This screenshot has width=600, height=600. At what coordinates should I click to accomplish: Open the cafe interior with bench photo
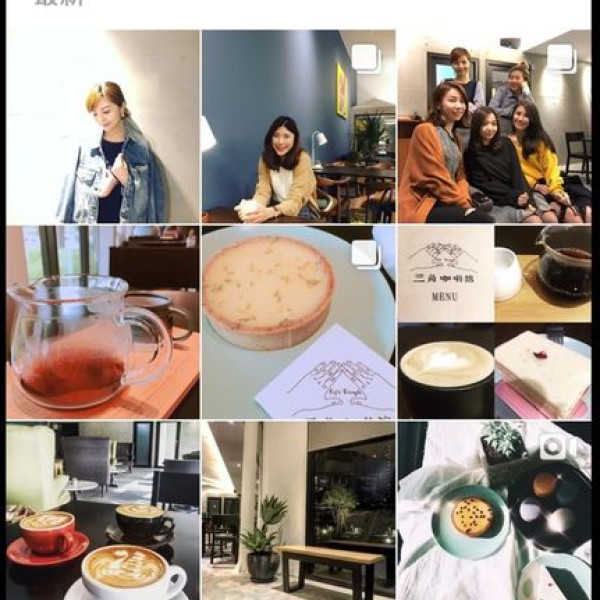coord(298,510)
